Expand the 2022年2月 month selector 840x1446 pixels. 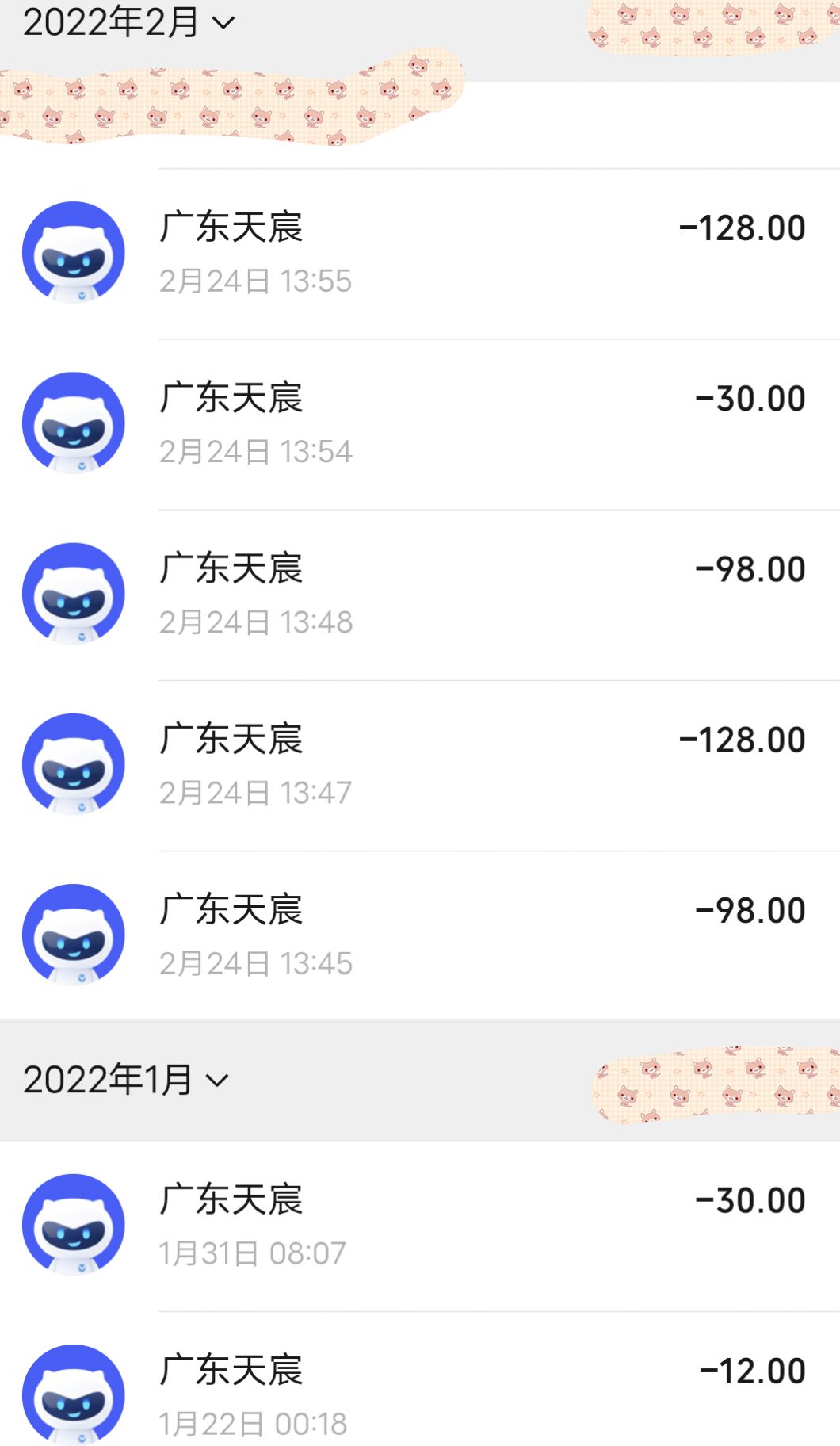click(128, 22)
